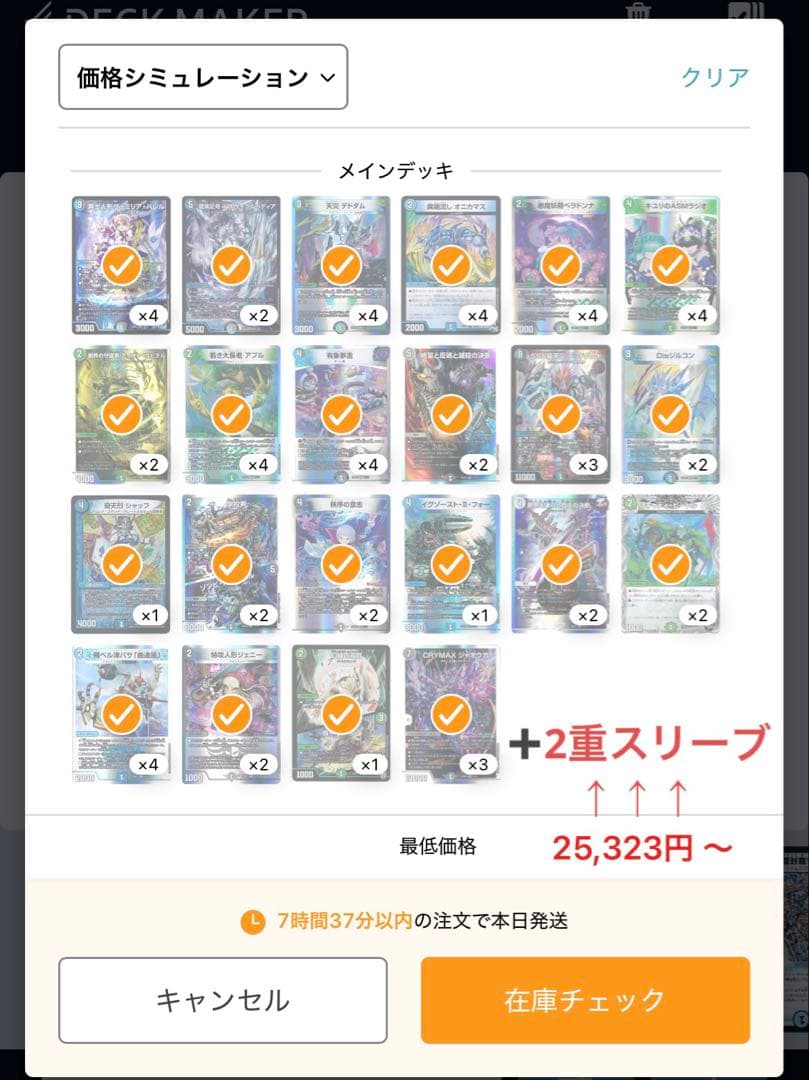The width and height of the screenshot is (809, 1080).
Task: Deselect the 異端流し オニカマス card
Action: click(x=451, y=265)
